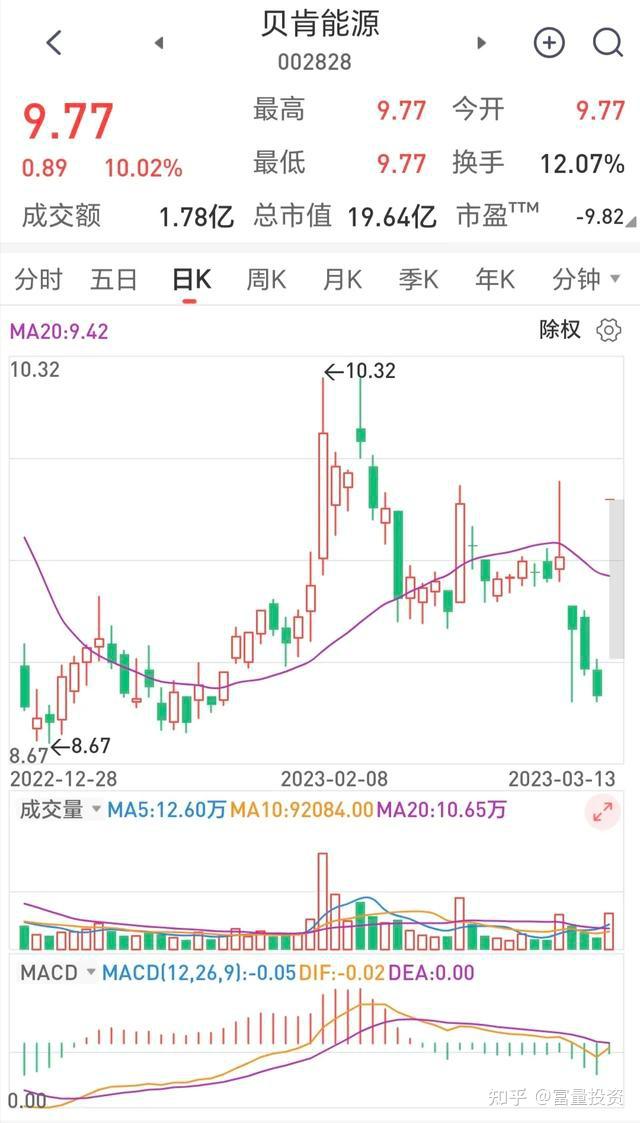Viewport: 640px width, 1123px height.
Task: Open the 分钟 interval dropdown
Action: tap(586, 279)
